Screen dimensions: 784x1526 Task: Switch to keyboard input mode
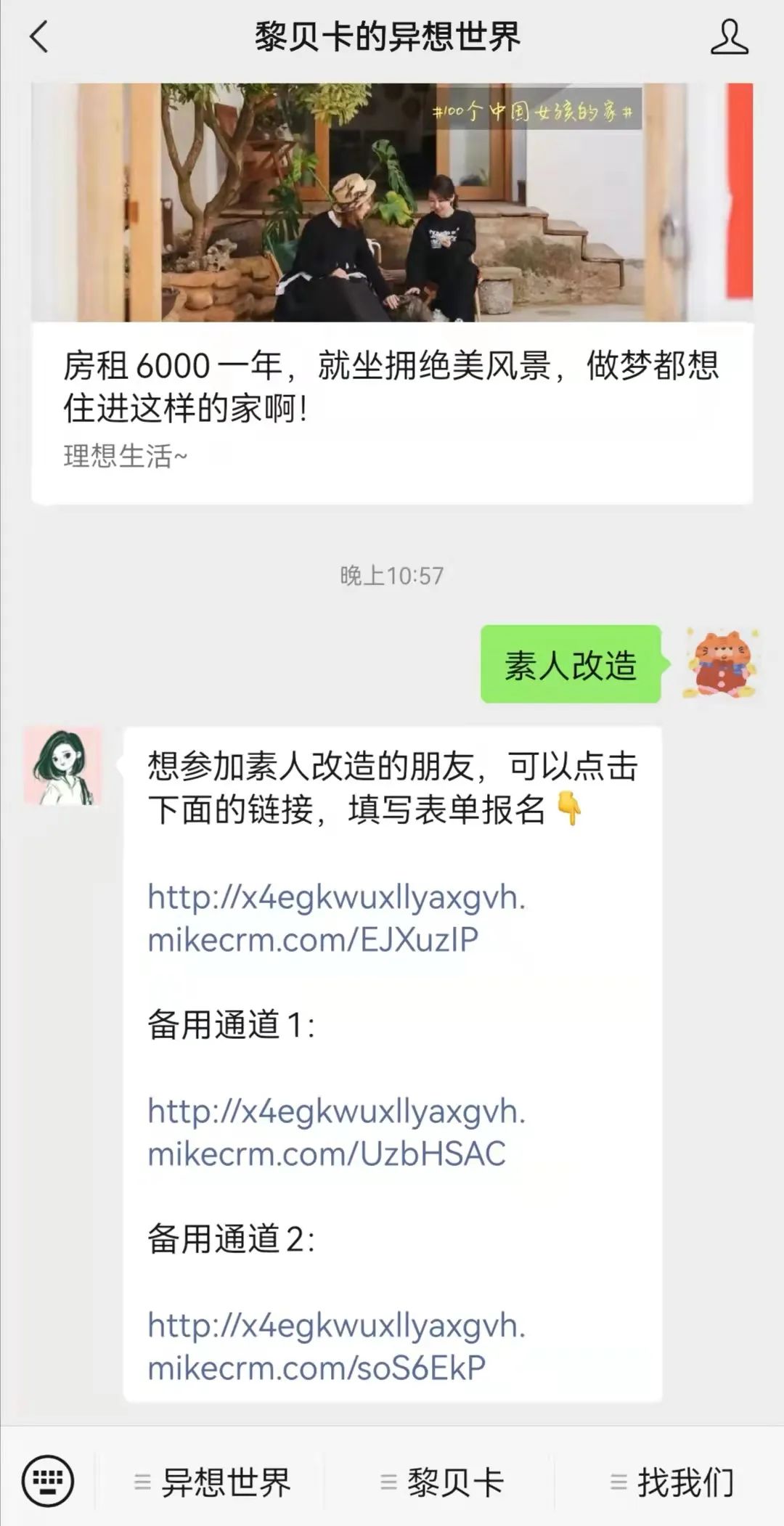(48, 1481)
